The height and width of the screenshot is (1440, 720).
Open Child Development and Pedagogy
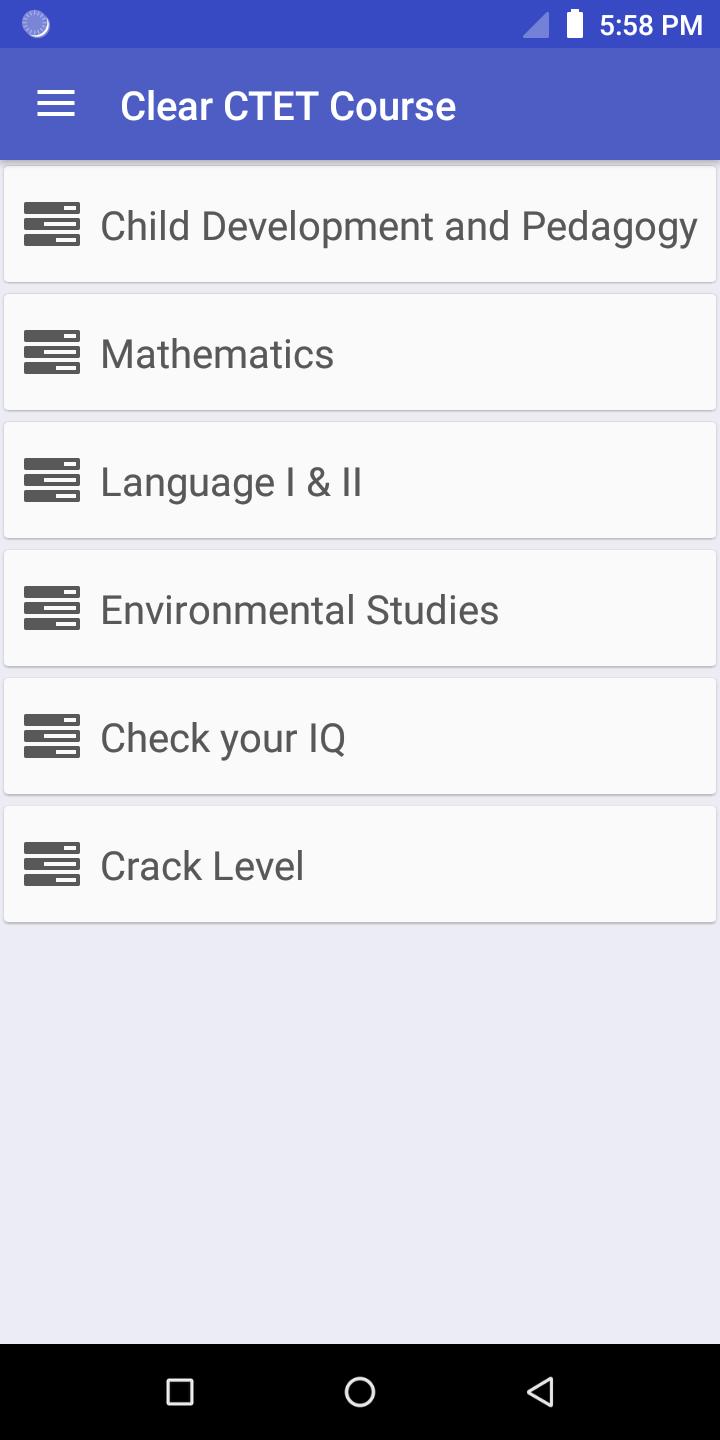pyautogui.click(x=360, y=224)
